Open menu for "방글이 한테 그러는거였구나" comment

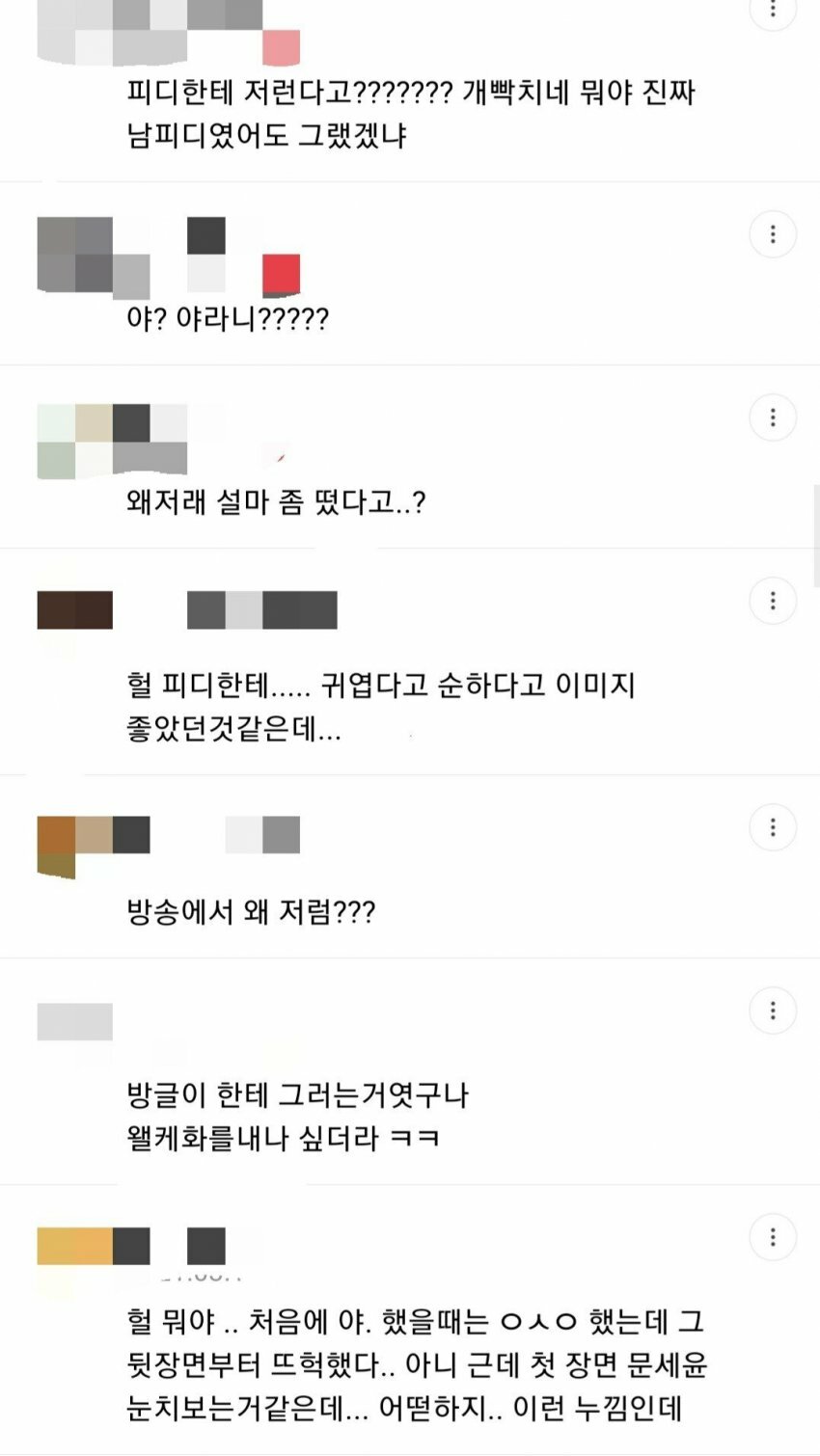(x=773, y=1011)
